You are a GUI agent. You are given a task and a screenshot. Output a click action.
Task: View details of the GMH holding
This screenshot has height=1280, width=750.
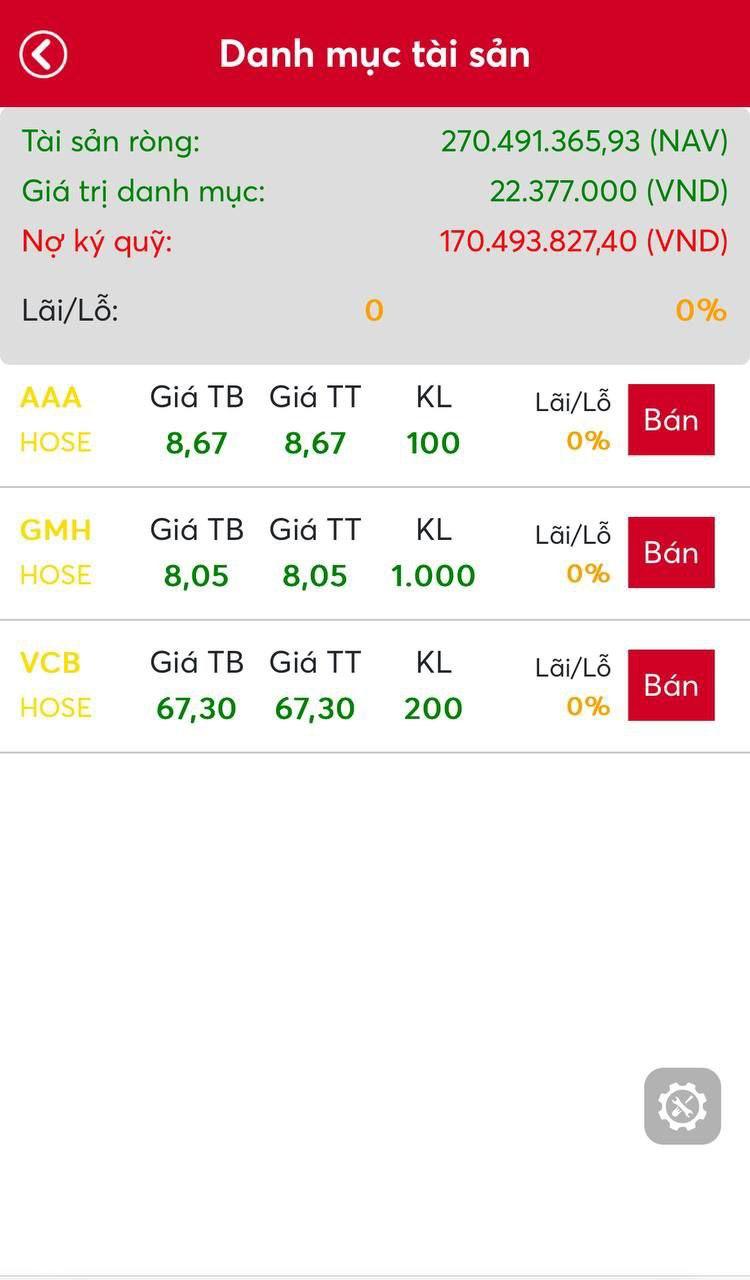(300, 553)
